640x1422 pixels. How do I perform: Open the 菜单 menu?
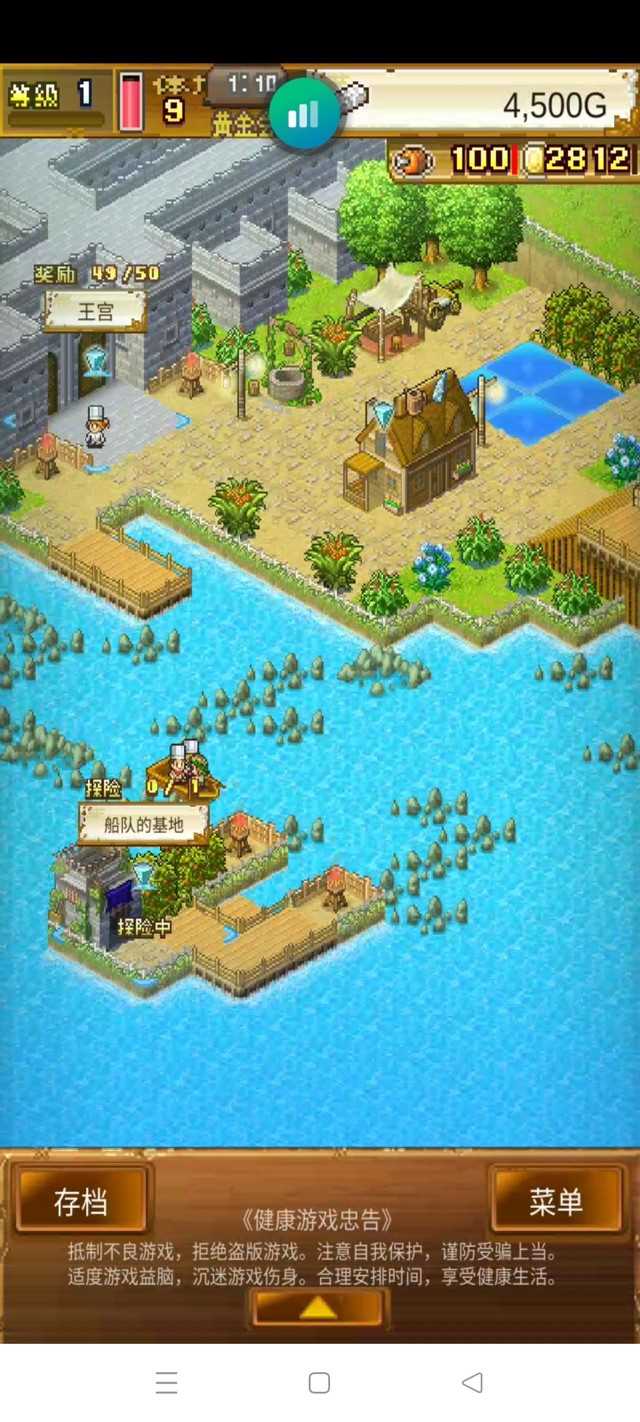[555, 1201]
